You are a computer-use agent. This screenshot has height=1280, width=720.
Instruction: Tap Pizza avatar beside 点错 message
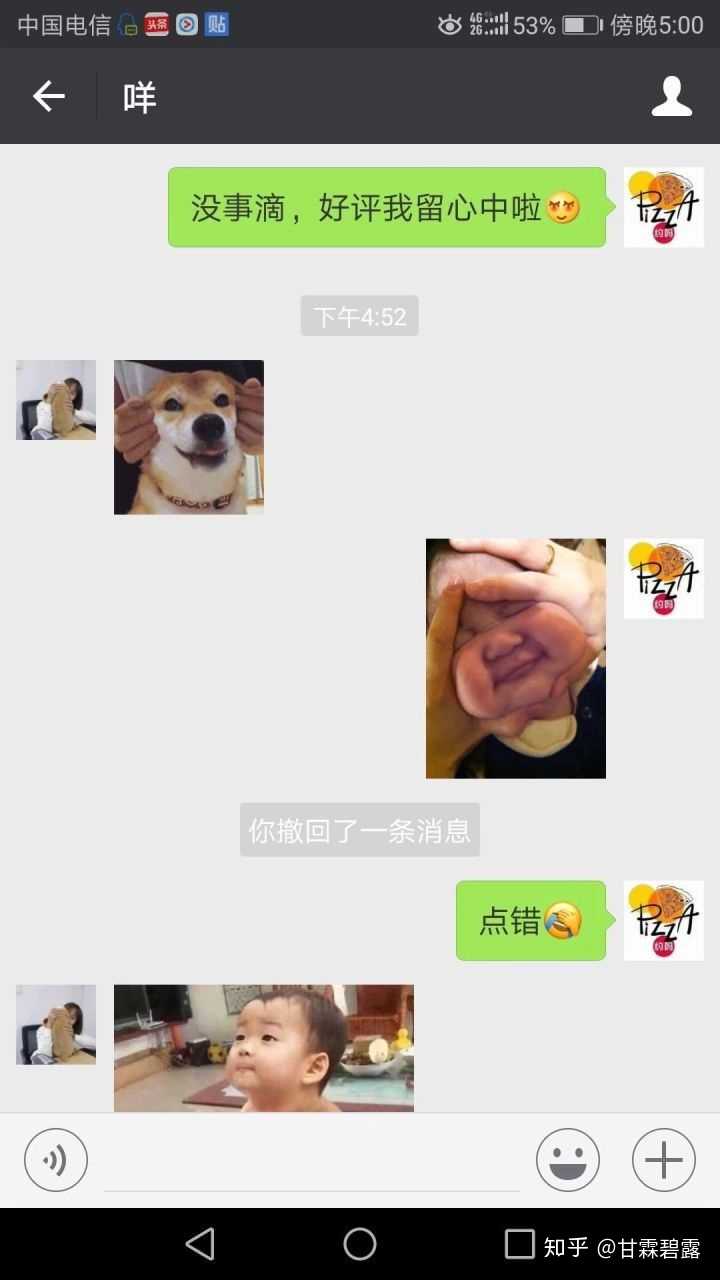tap(663, 920)
